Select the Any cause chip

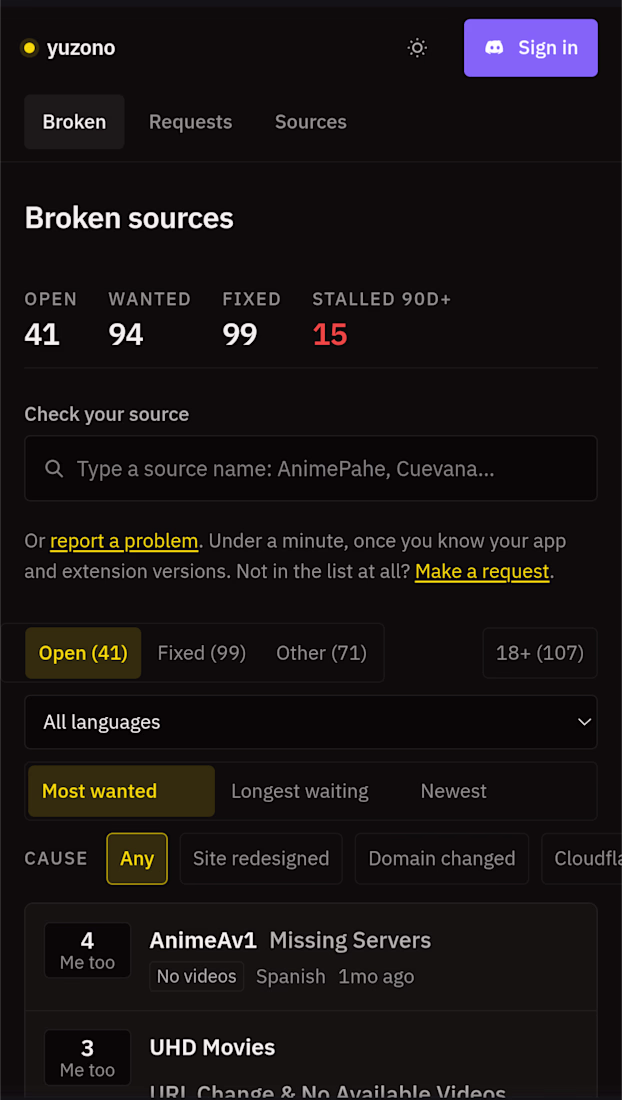[x=137, y=859]
